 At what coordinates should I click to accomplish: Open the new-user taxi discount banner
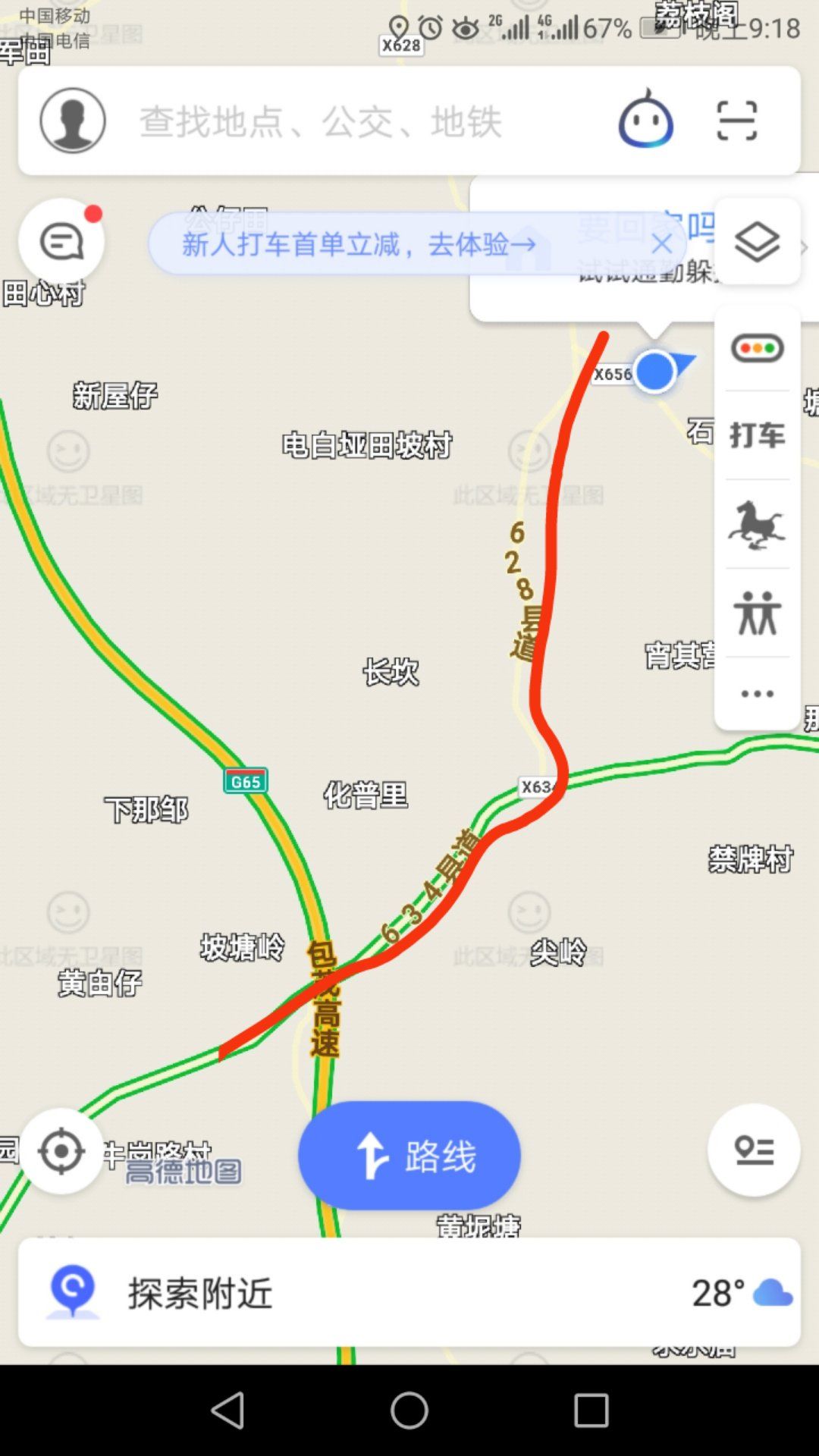pos(358,244)
